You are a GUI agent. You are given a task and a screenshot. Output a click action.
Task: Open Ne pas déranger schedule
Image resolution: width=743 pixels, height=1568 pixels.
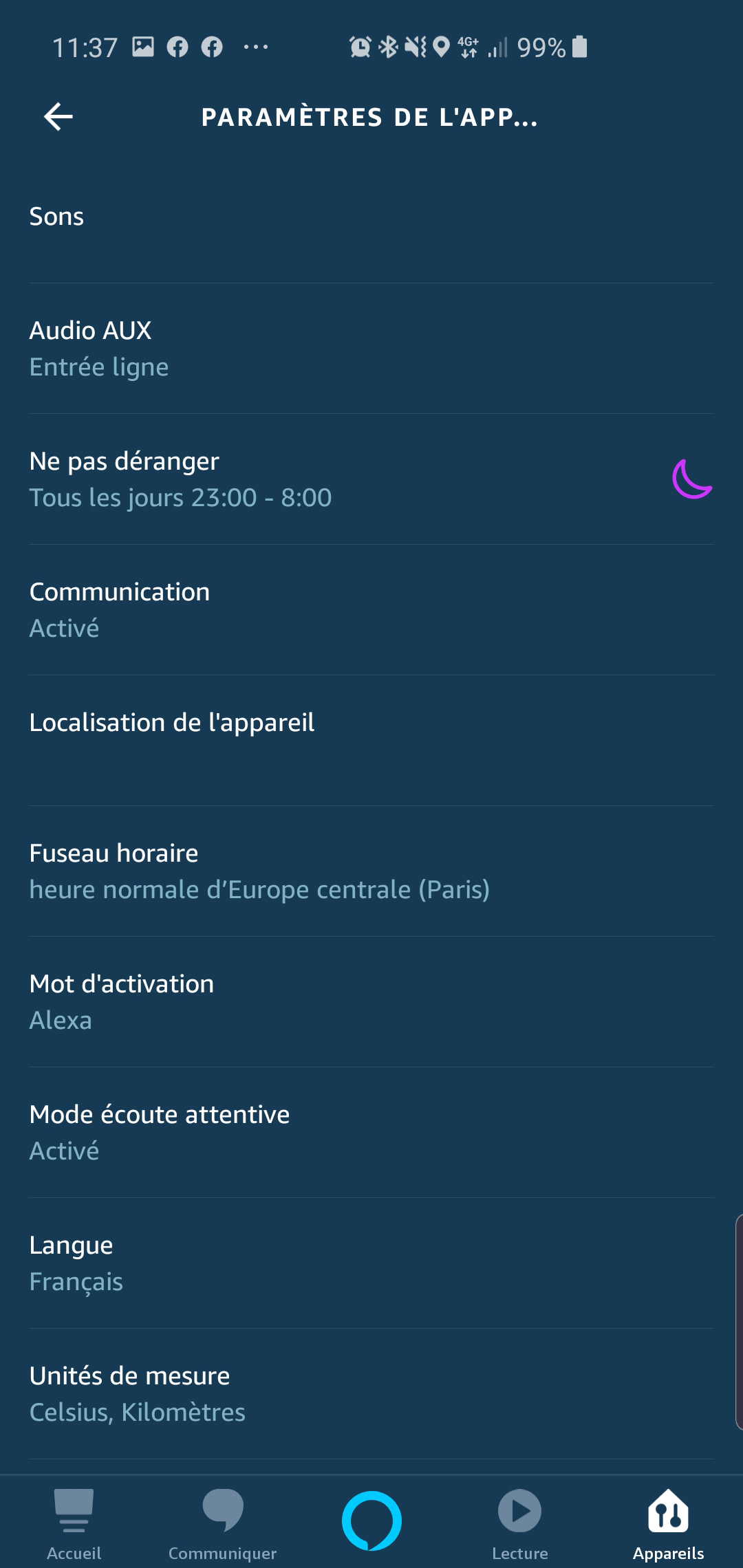coord(371,479)
